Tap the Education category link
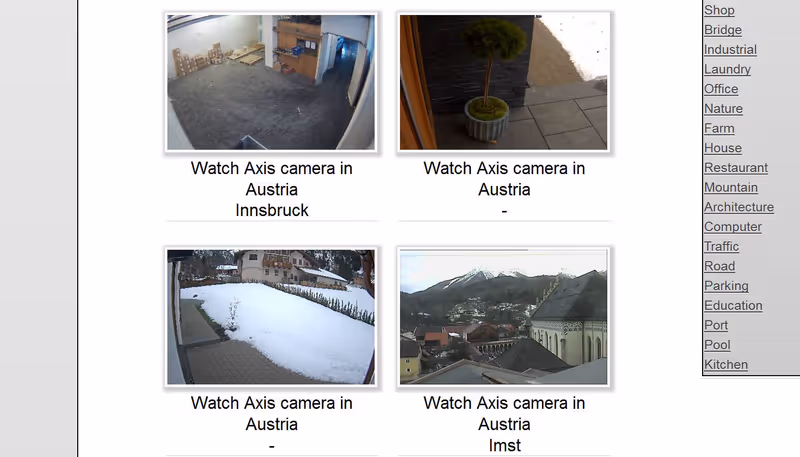The image size is (800, 457). click(733, 305)
